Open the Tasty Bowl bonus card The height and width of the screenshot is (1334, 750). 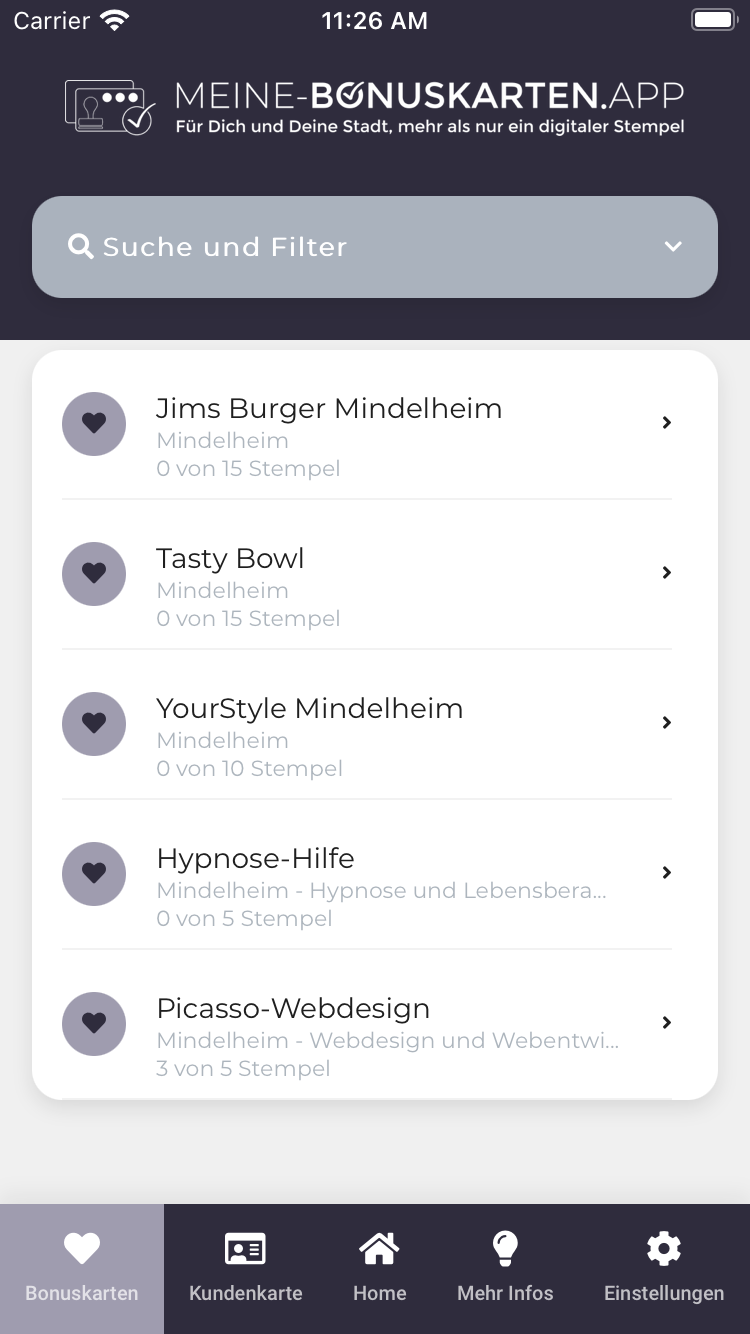[367, 574]
